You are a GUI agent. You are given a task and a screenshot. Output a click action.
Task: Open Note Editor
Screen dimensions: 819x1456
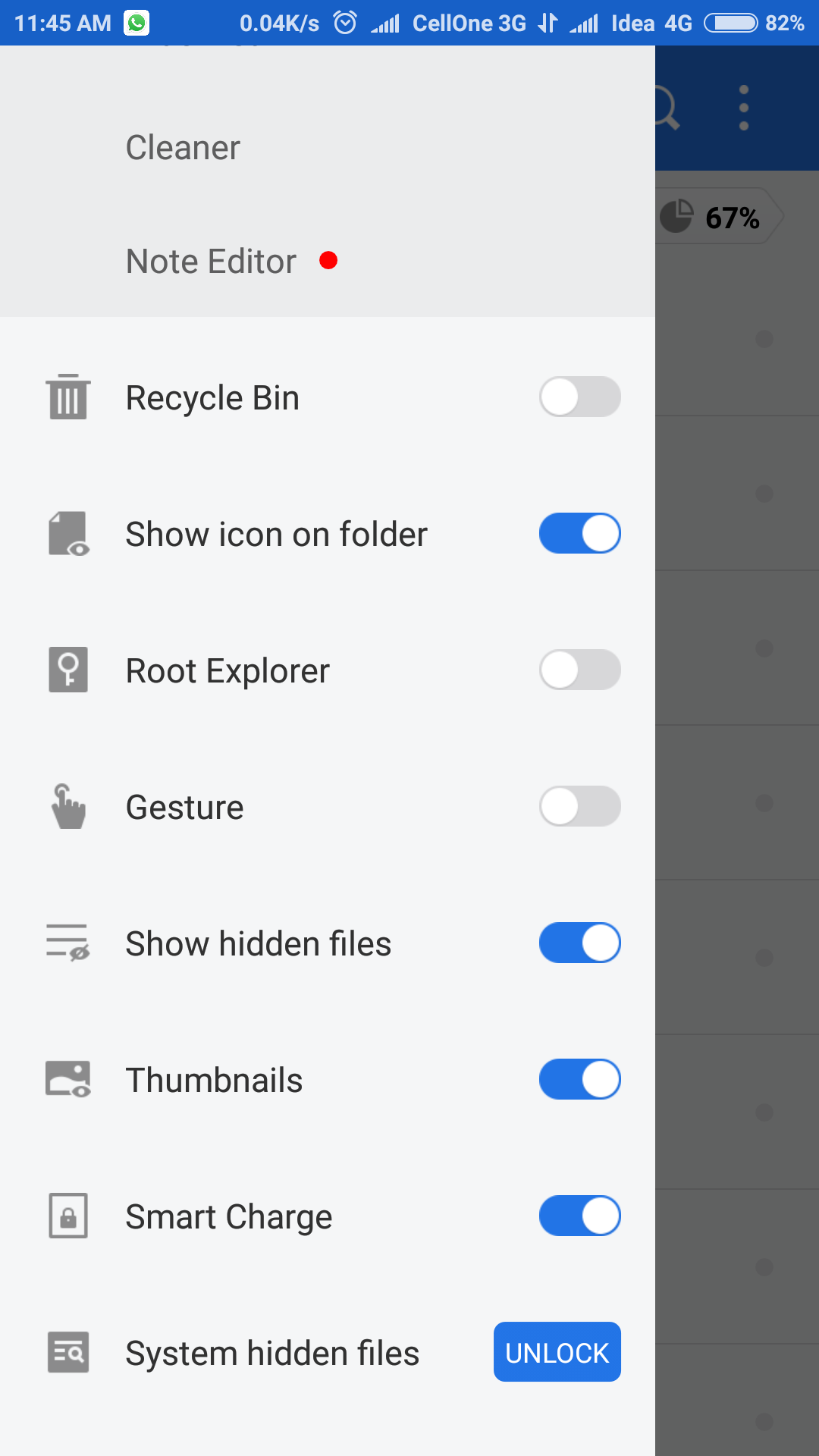pyautogui.click(x=211, y=262)
